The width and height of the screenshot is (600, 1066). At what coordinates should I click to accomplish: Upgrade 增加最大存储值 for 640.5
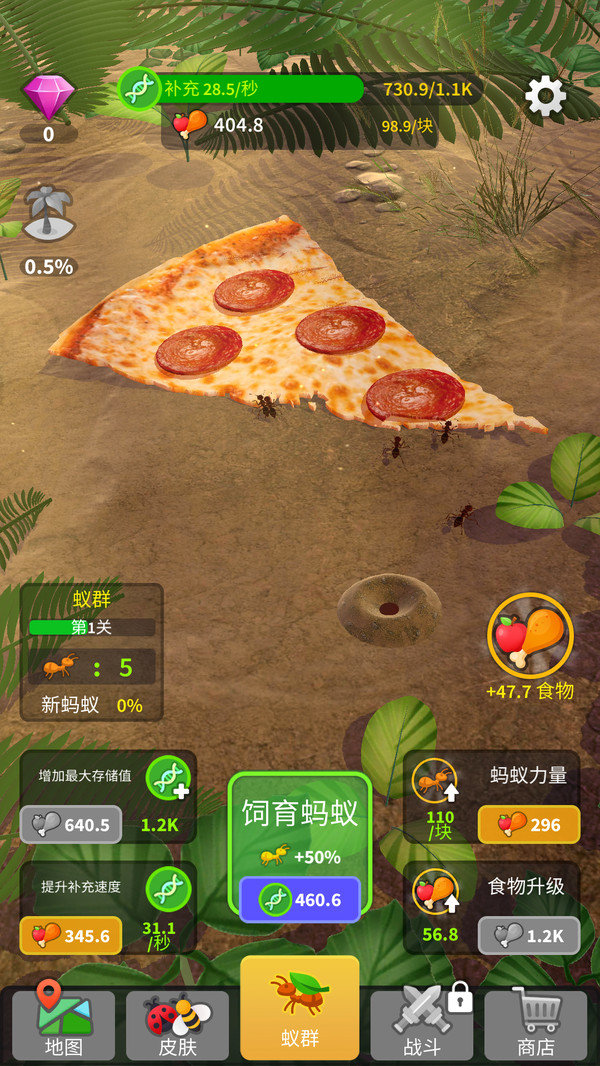coord(71,825)
